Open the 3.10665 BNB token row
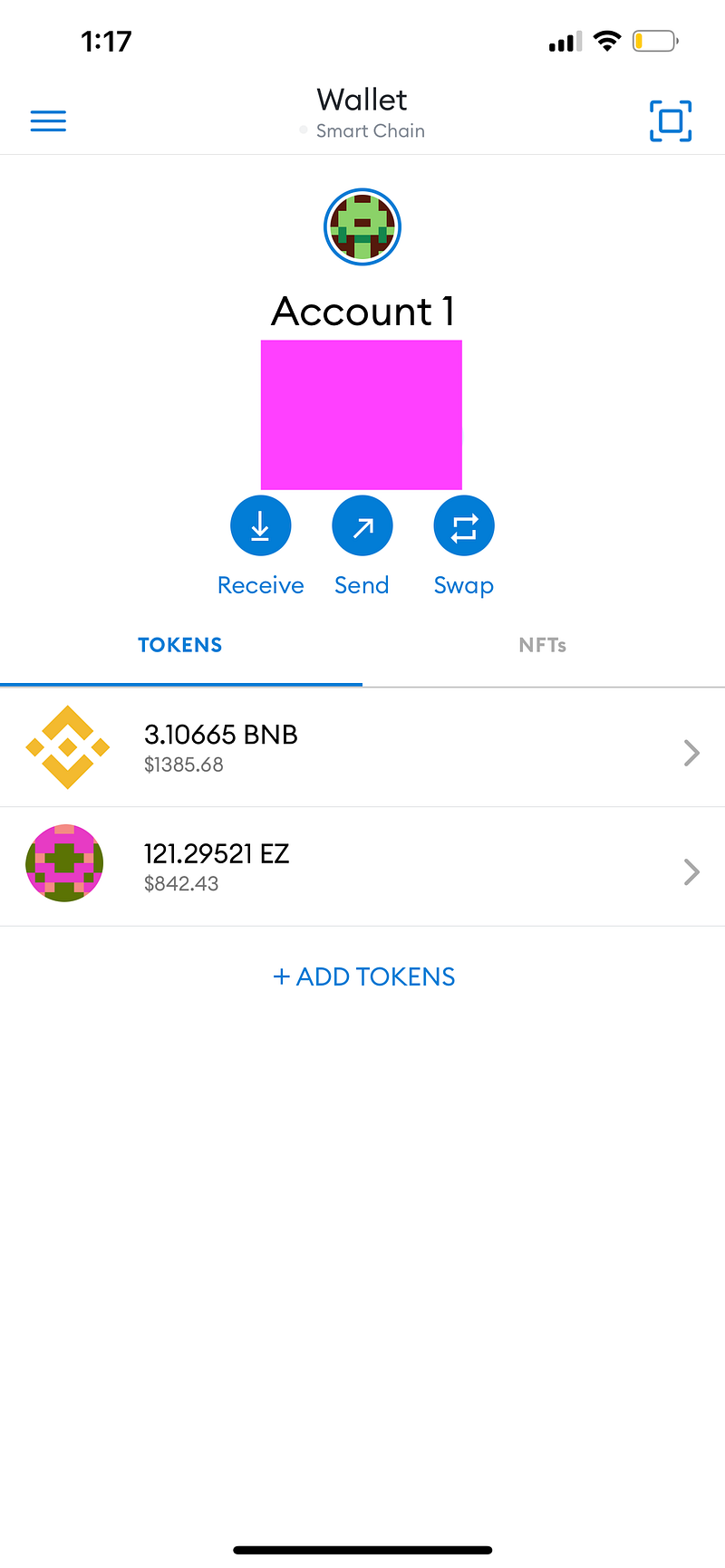The image size is (725, 1568). click(x=362, y=748)
